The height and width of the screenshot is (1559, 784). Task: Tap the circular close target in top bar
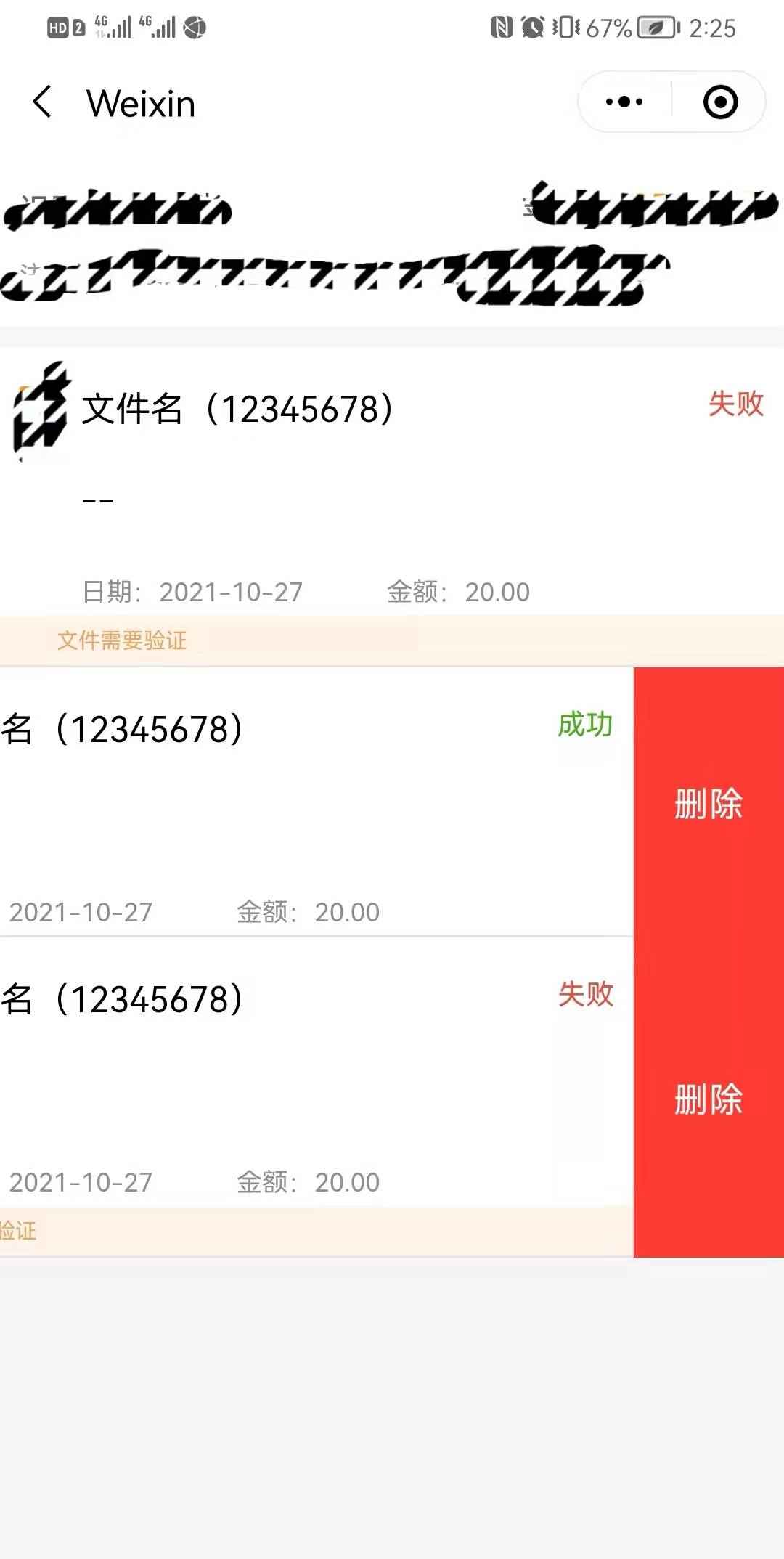pyautogui.click(x=719, y=102)
